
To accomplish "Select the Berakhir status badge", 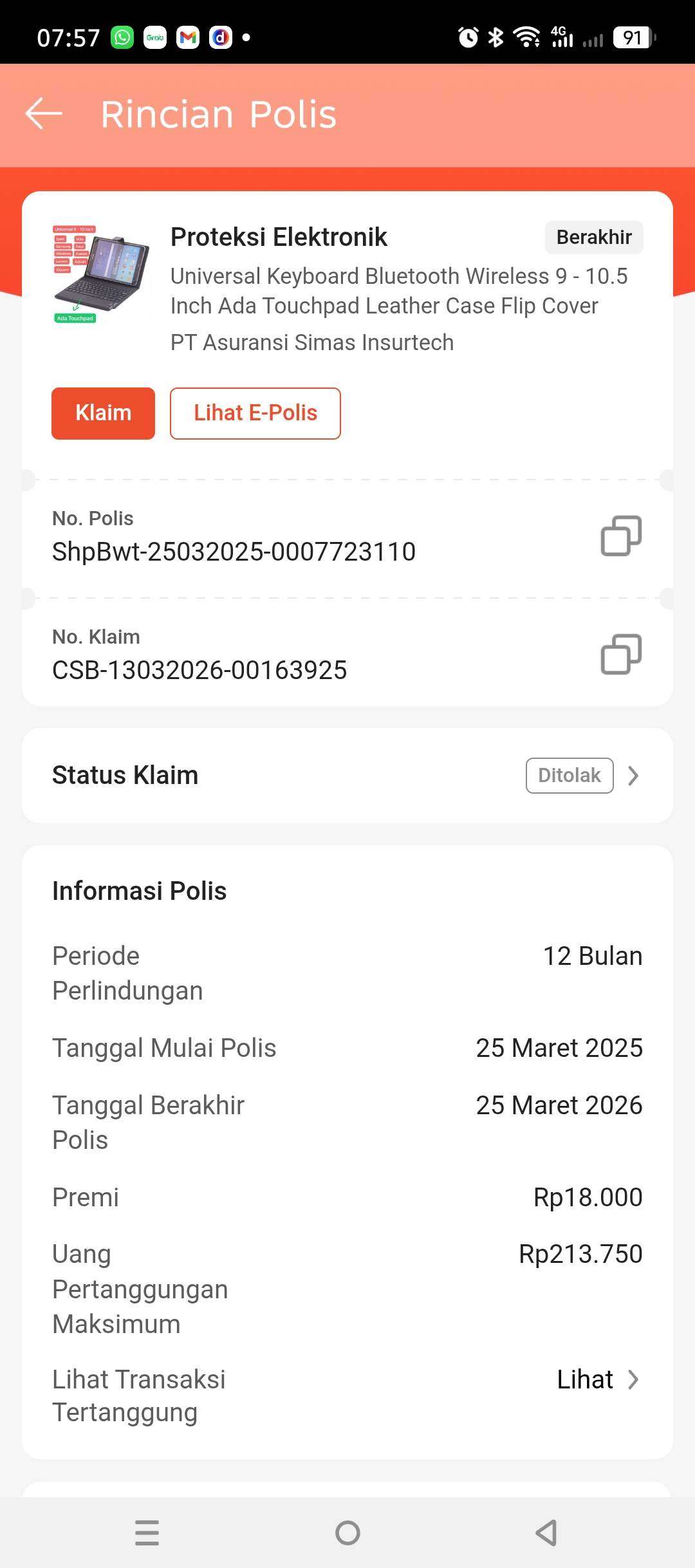I will click(593, 237).
